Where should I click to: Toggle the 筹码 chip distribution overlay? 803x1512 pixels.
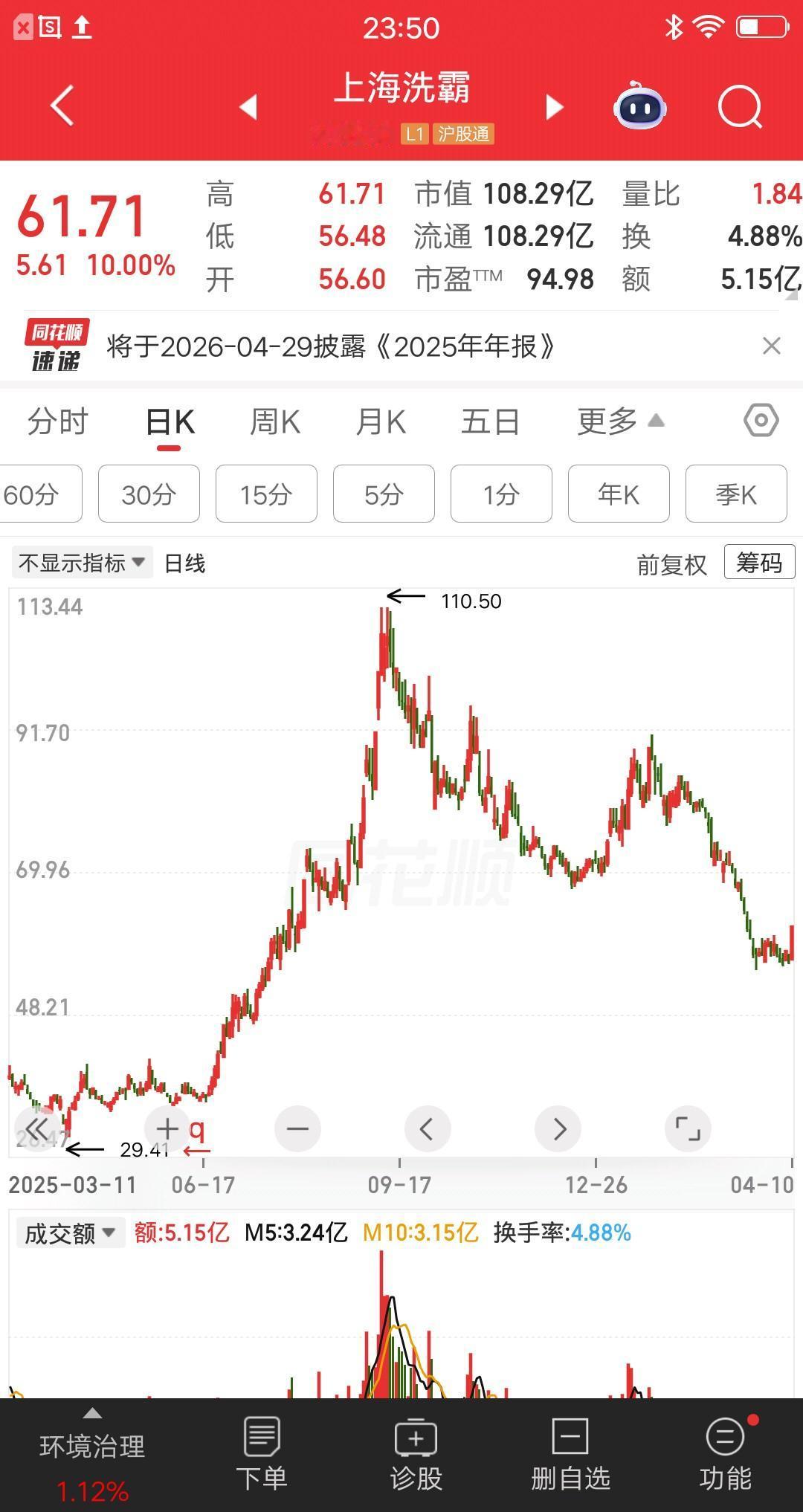point(758,563)
